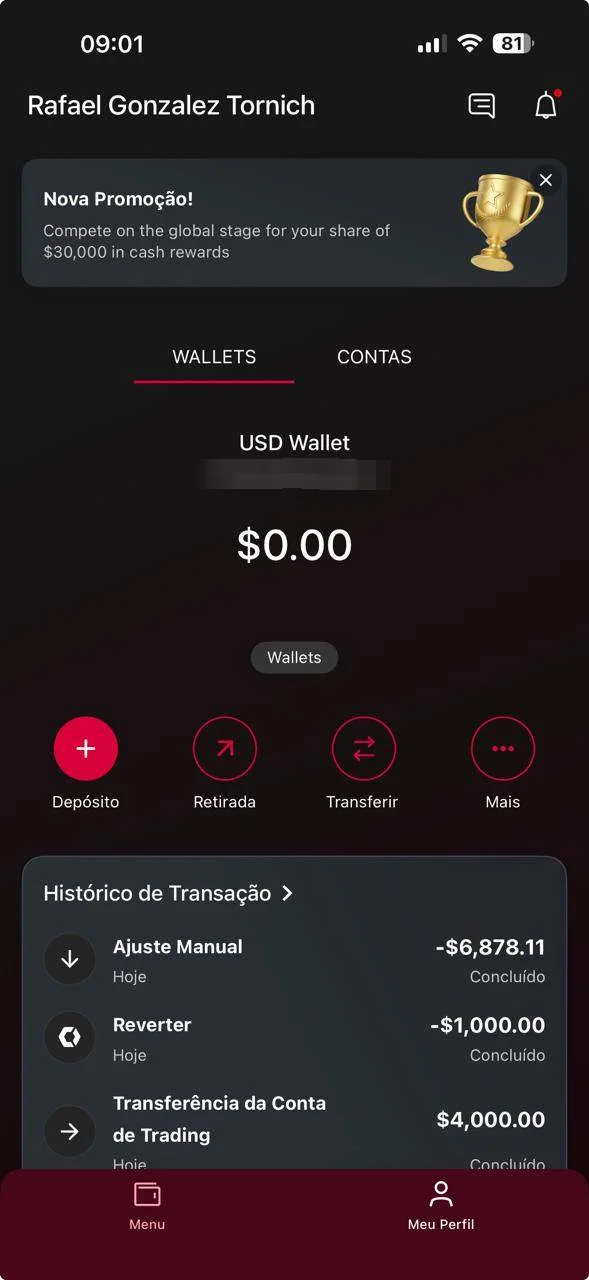The height and width of the screenshot is (1280, 589).
Task: Open Histórico de Transação full list
Action: point(168,894)
